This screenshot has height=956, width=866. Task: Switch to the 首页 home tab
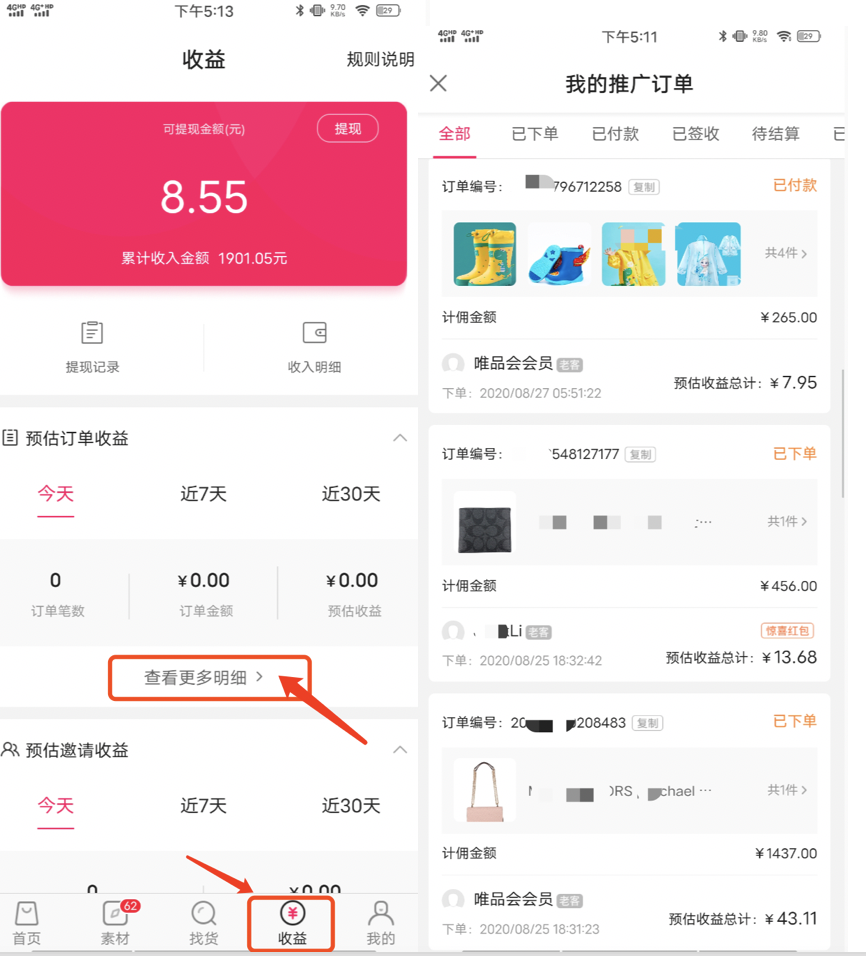click(x=27, y=924)
